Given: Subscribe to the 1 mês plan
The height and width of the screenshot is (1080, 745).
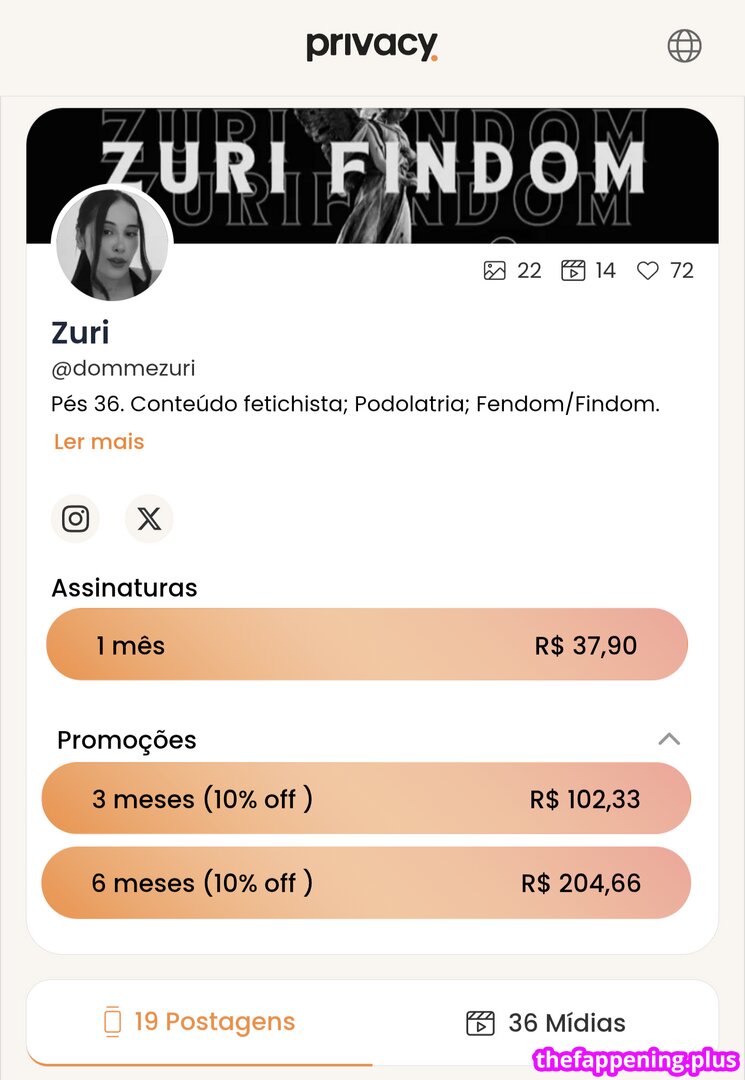Looking at the screenshot, I should [x=367, y=645].
